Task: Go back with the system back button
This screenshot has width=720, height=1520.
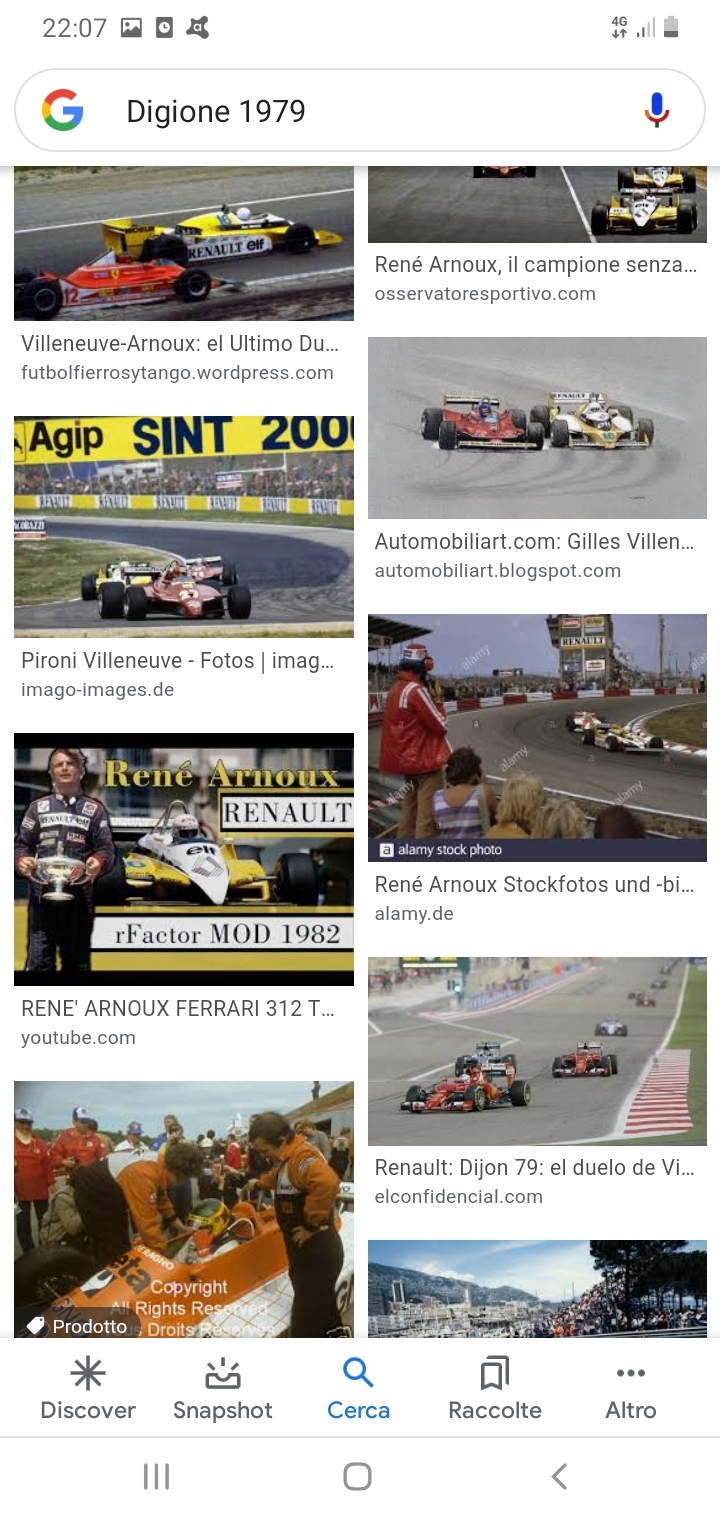Action: point(560,1476)
